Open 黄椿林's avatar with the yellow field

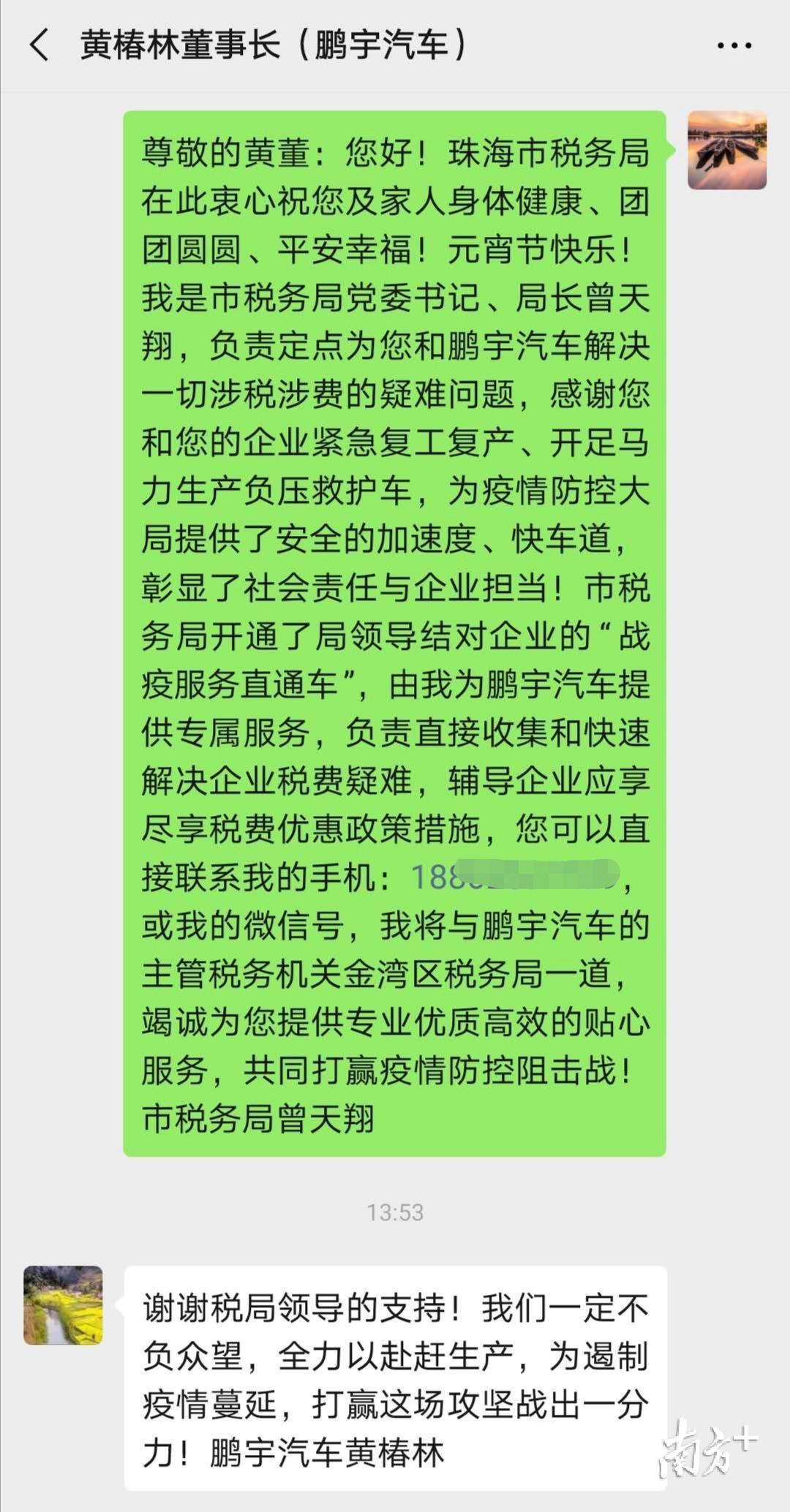(64, 1305)
